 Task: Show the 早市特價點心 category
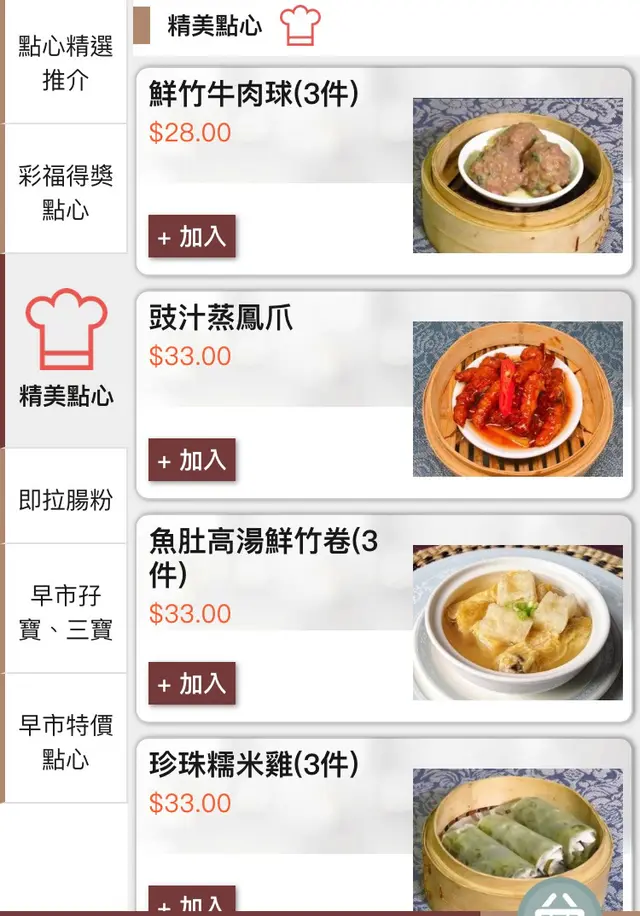tap(66, 741)
